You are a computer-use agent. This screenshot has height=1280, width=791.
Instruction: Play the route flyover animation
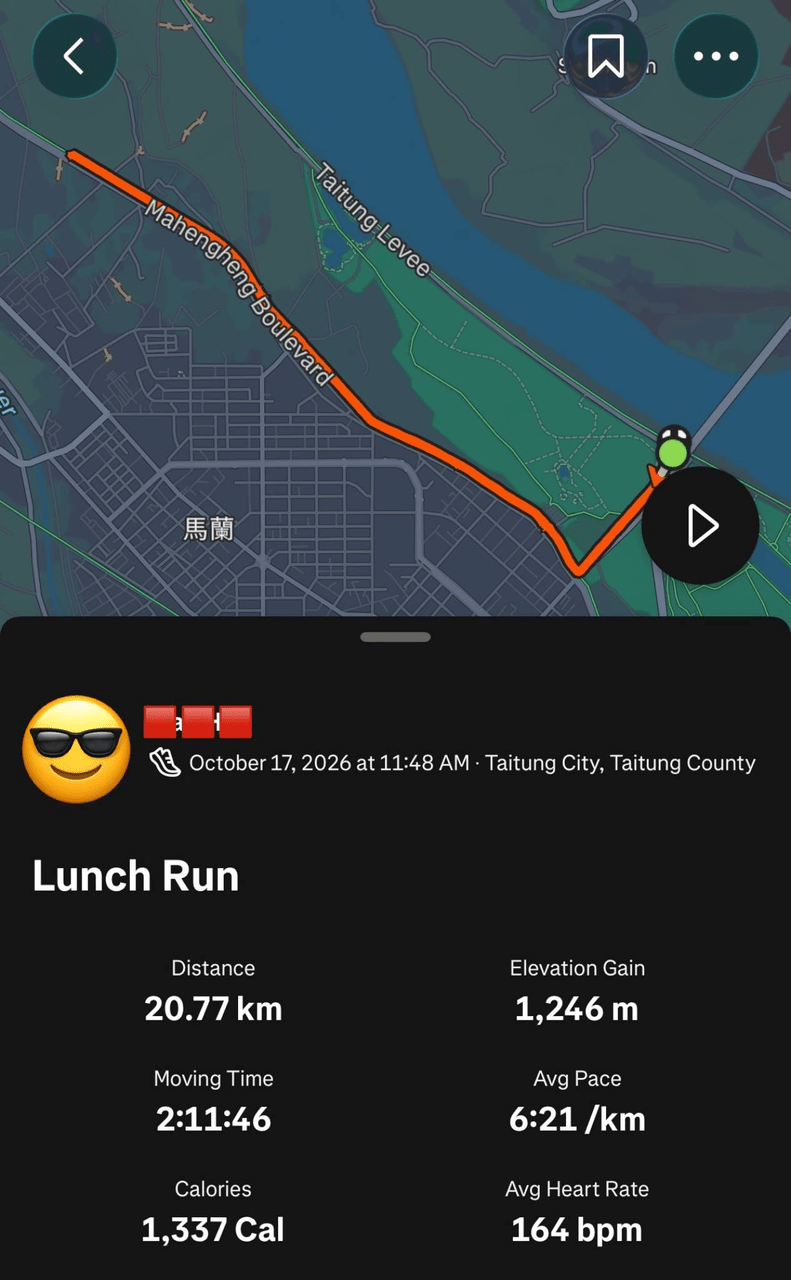coord(700,526)
